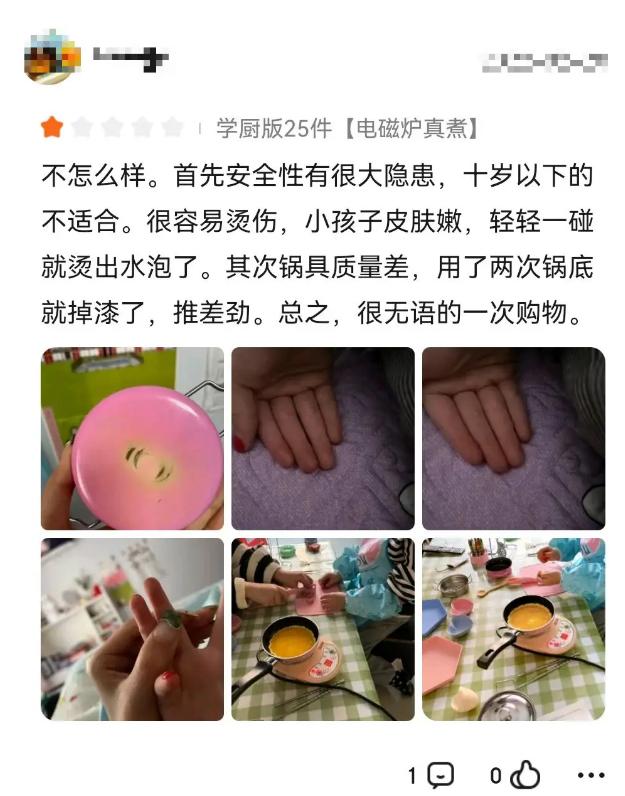Open the second review photo of a hand
The height and width of the screenshot is (796, 625).
tap(322, 438)
